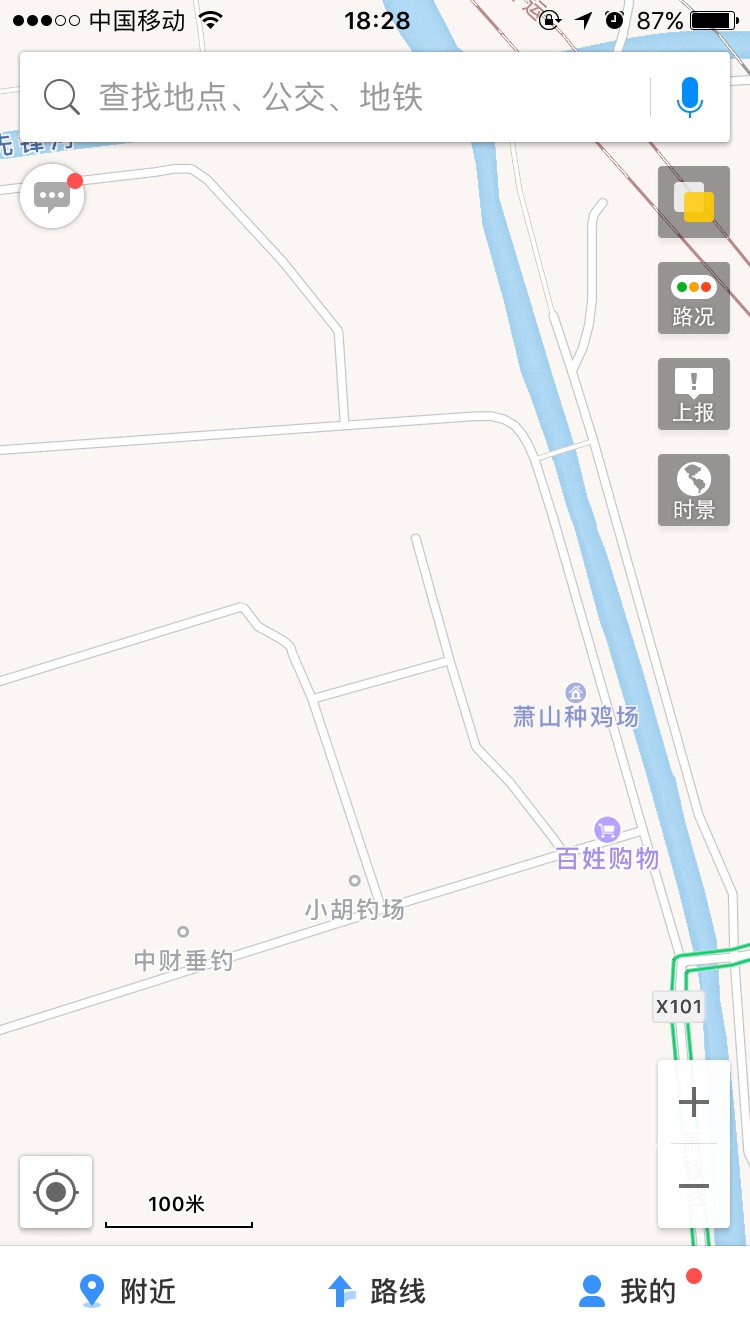Tap the 附近 nearby location pin icon

pos(92,1290)
